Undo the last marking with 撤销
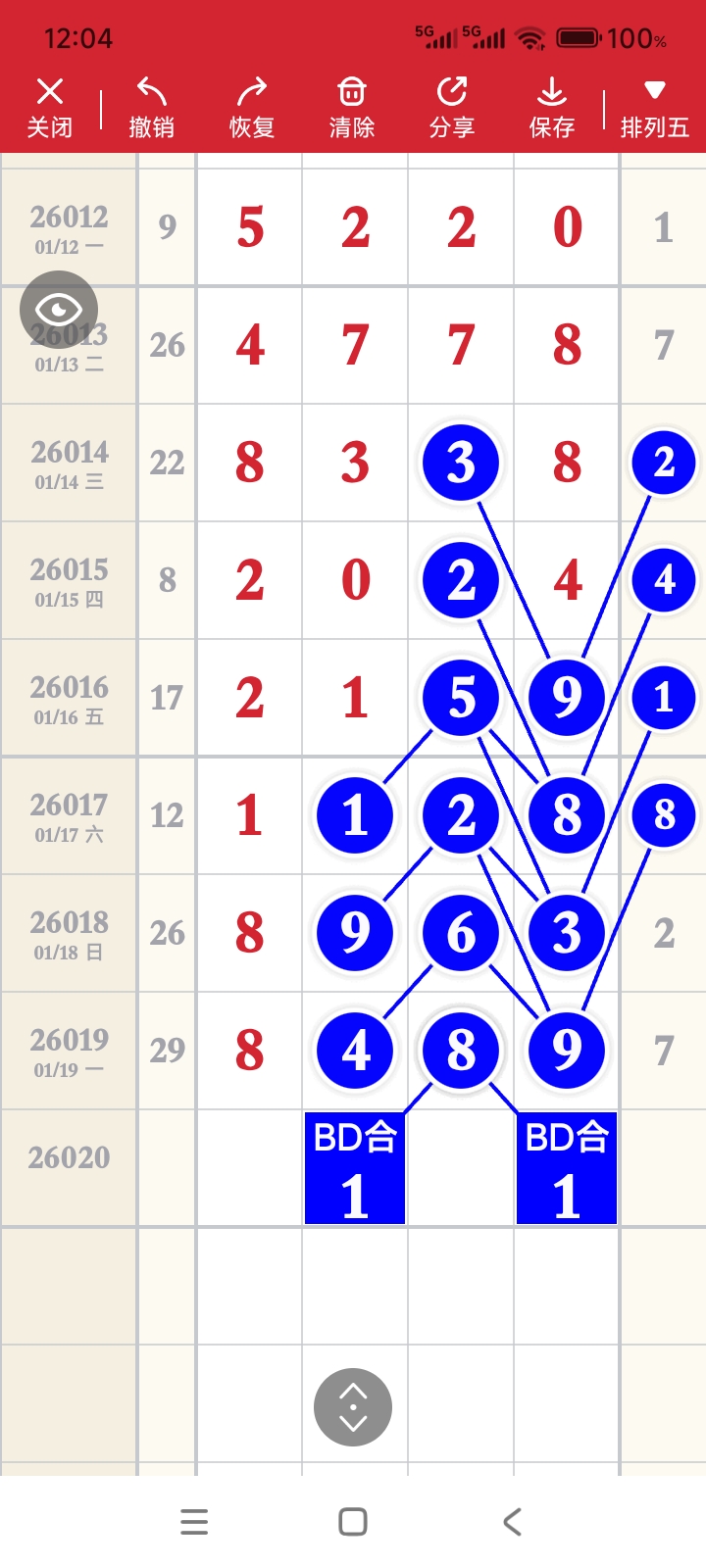Viewport: 706px width, 1568px height. [x=151, y=108]
